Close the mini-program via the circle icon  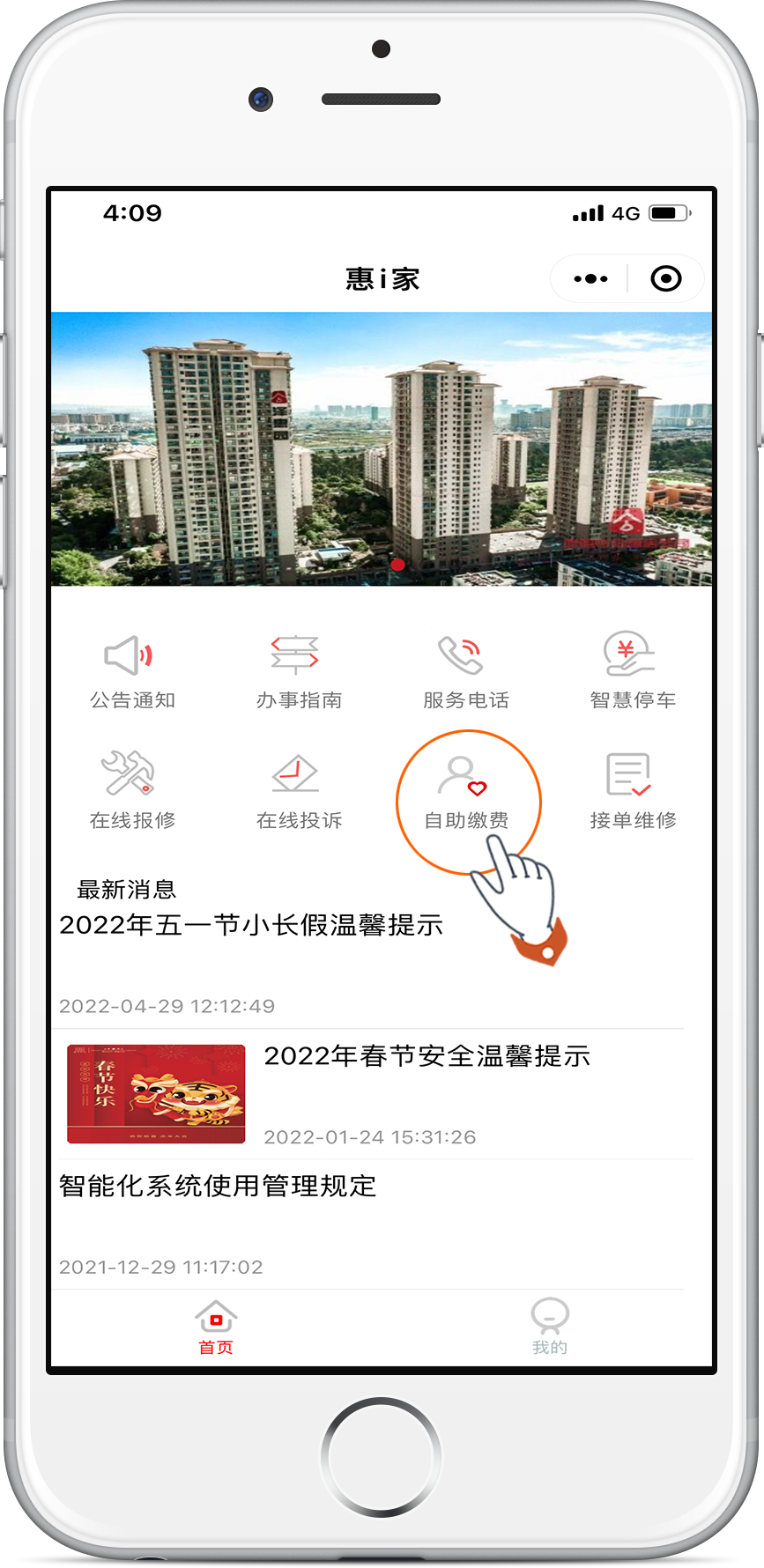click(x=665, y=279)
